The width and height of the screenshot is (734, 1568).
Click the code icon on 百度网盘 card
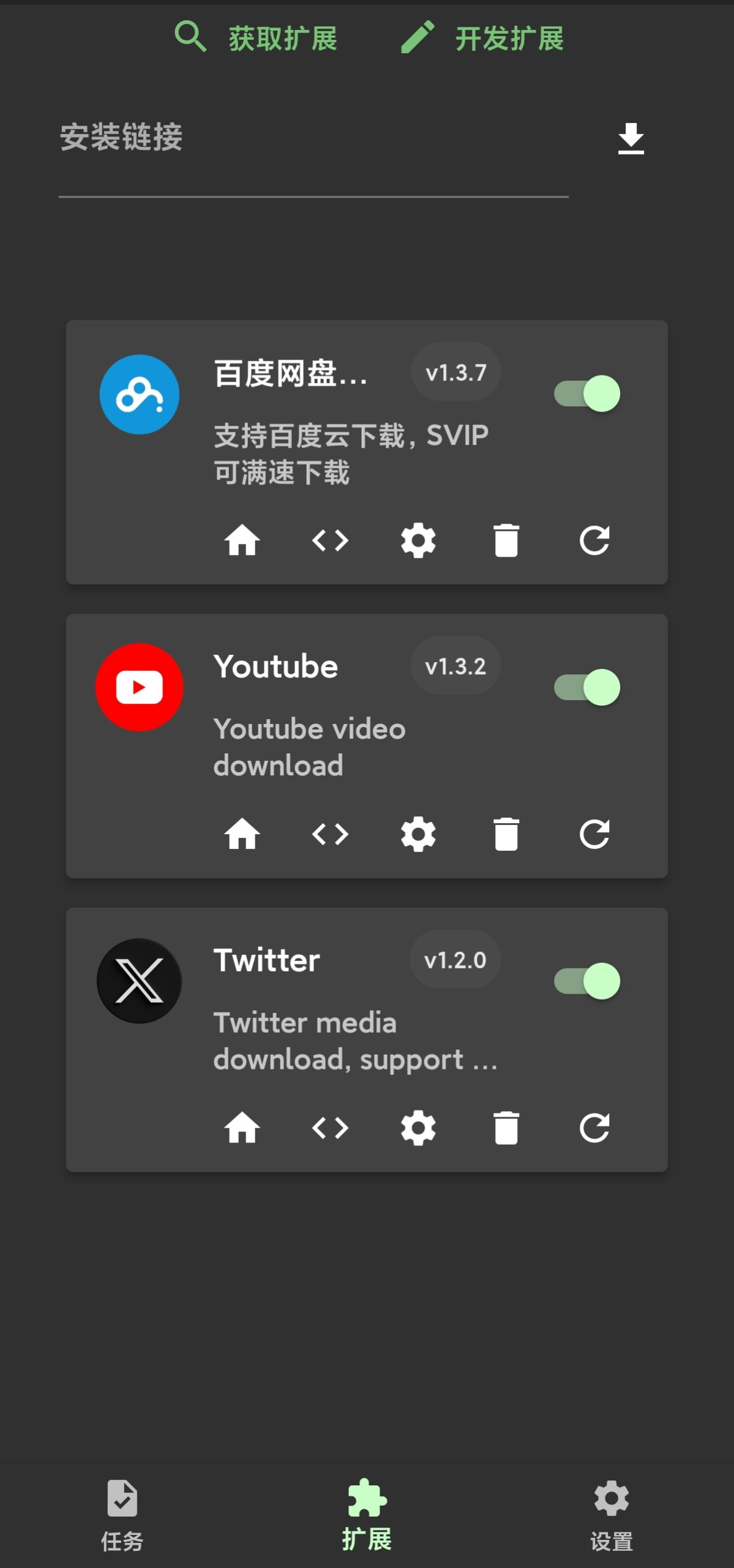coord(331,540)
